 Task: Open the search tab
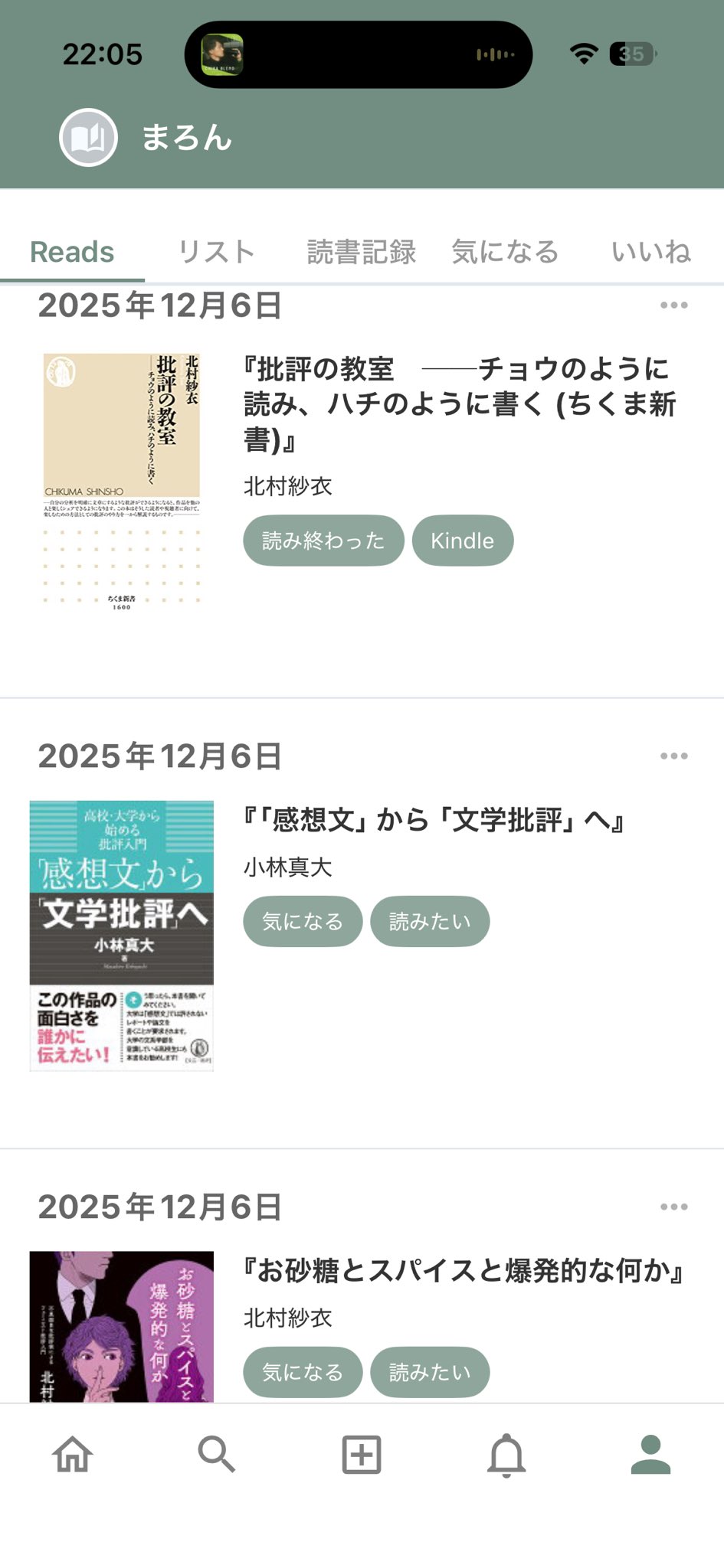click(217, 1455)
